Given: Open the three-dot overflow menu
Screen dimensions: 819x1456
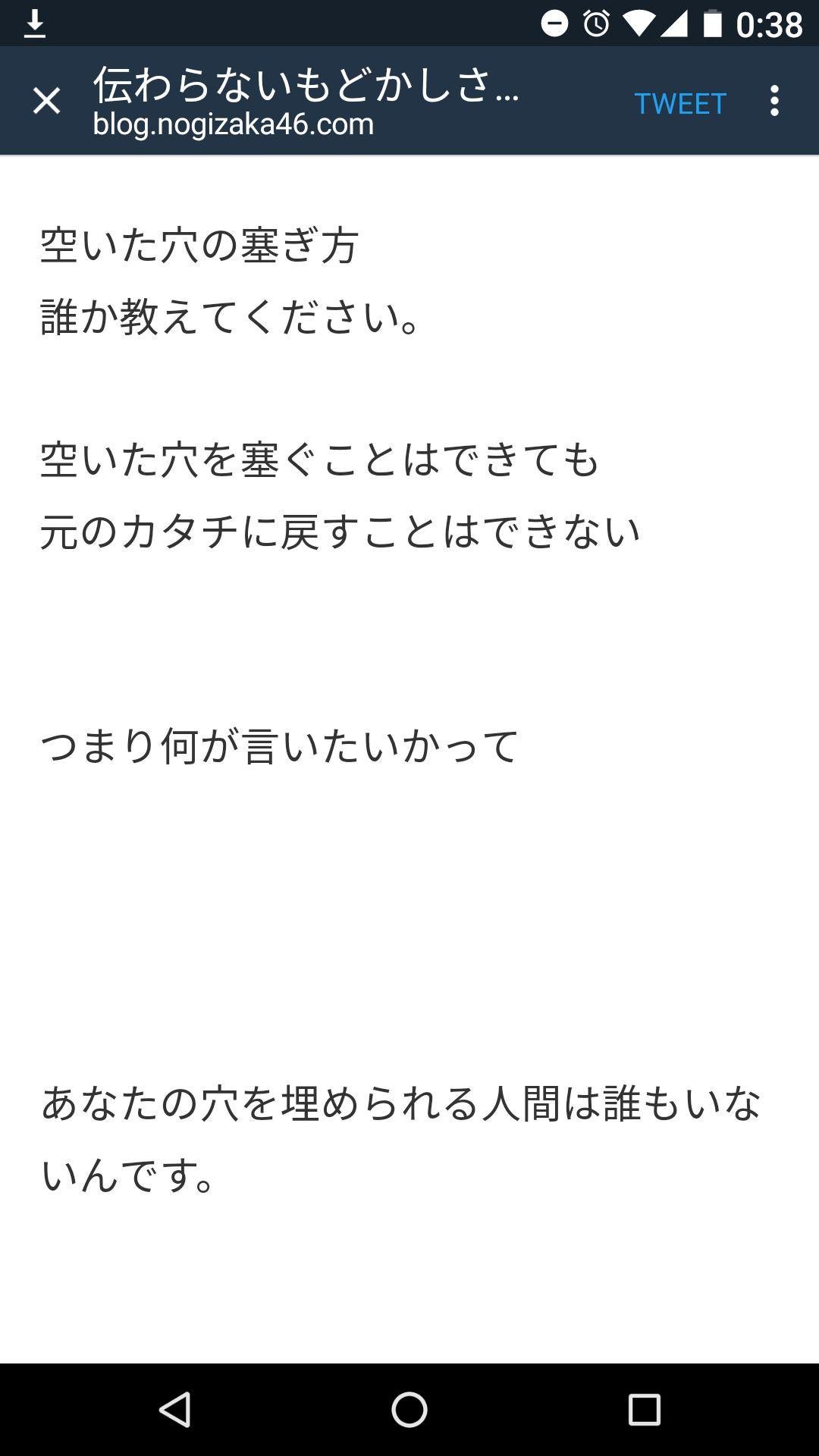Looking at the screenshot, I should pyautogui.click(x=774, y=101).
